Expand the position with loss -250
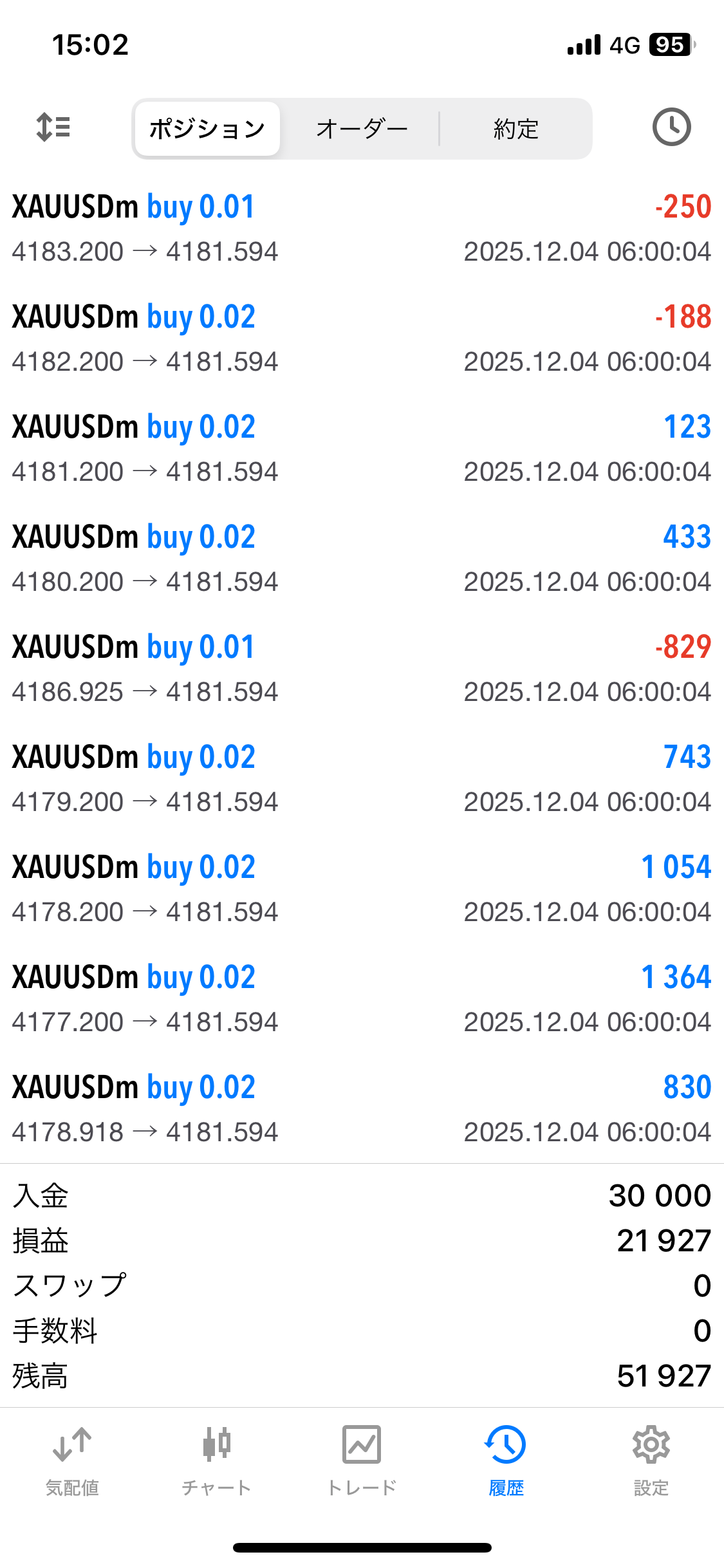 [x=362, y=229]
